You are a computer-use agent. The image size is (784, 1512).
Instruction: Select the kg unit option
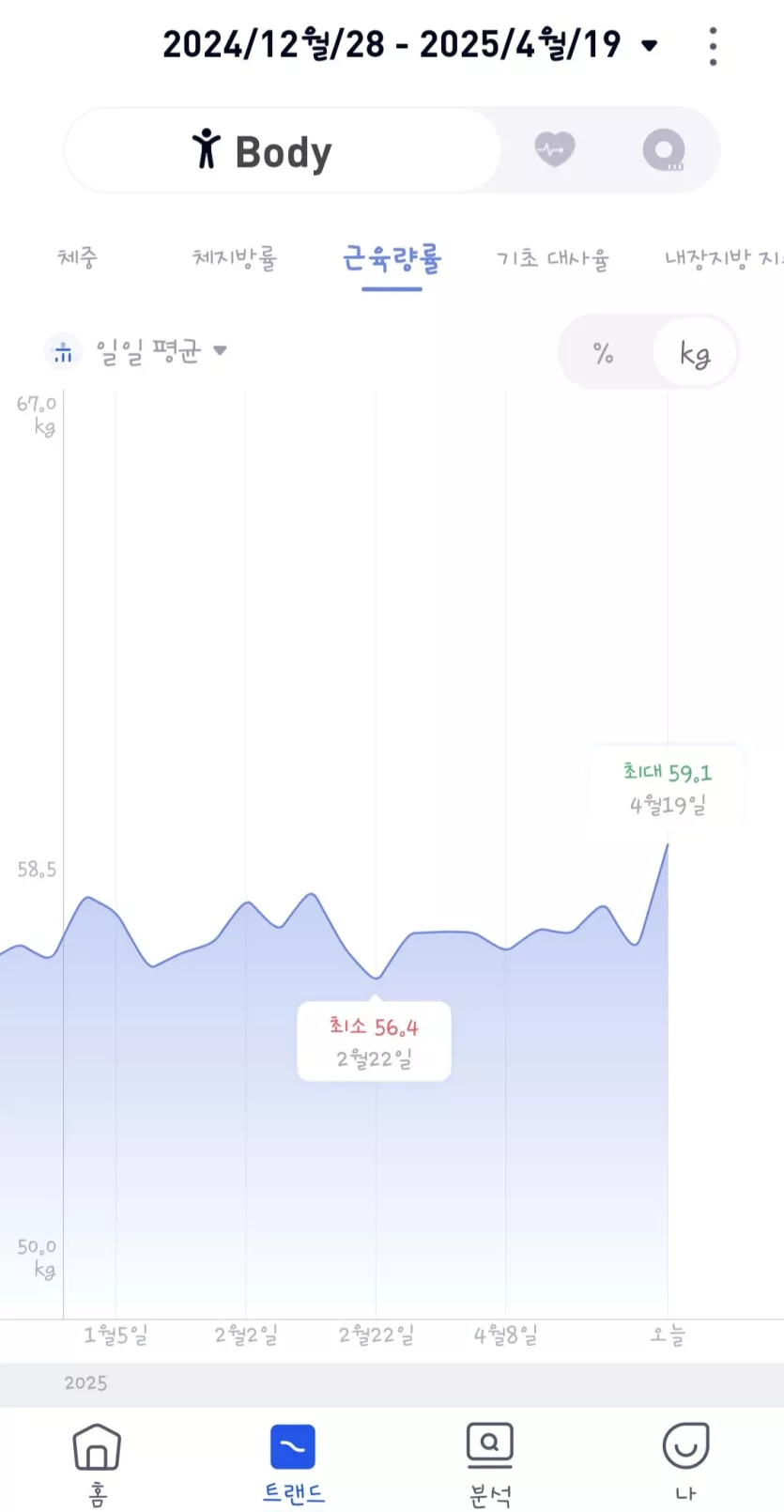694,353
